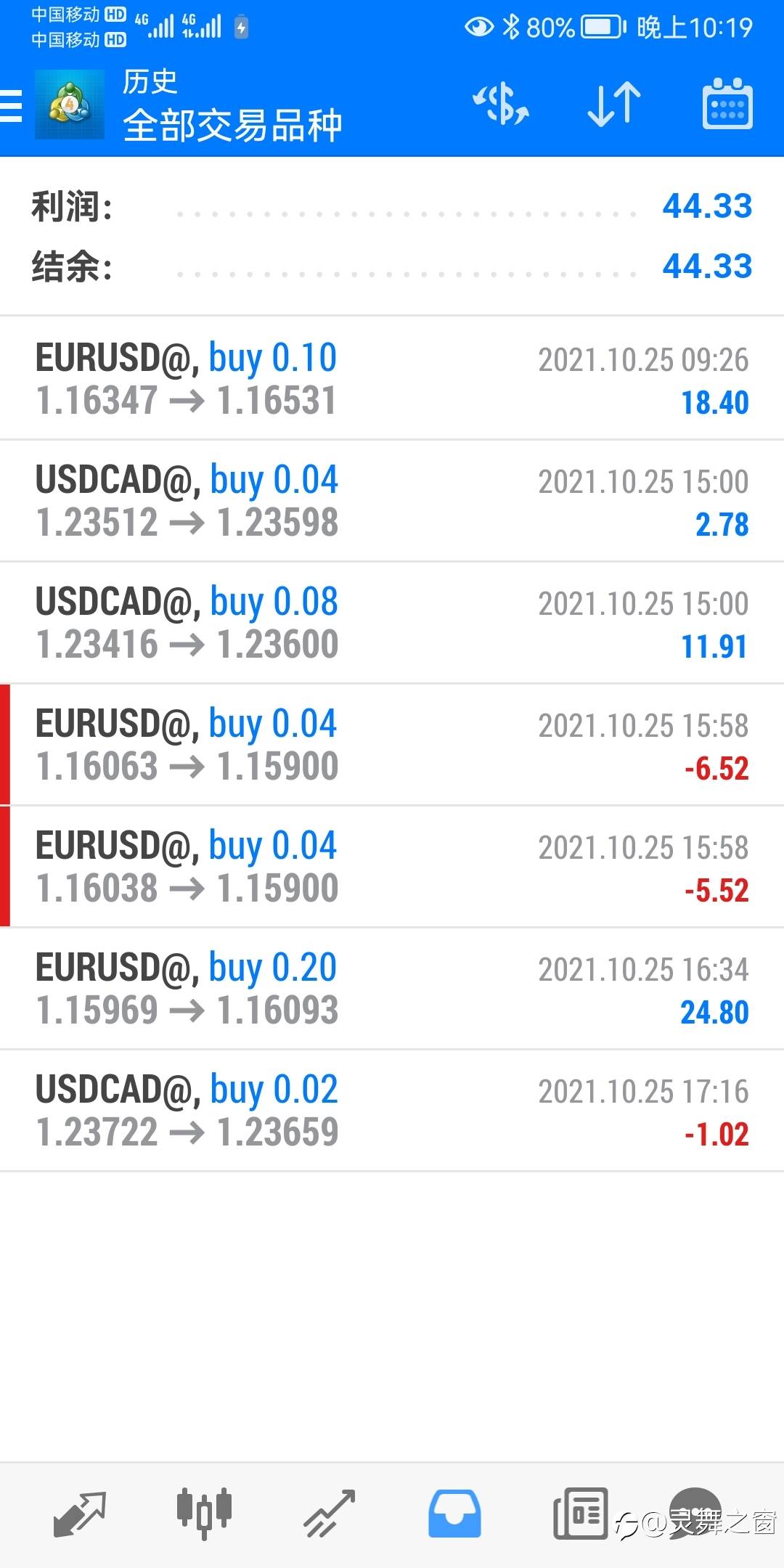Switch to the candlestick Chart tab

coord(204,1514)
